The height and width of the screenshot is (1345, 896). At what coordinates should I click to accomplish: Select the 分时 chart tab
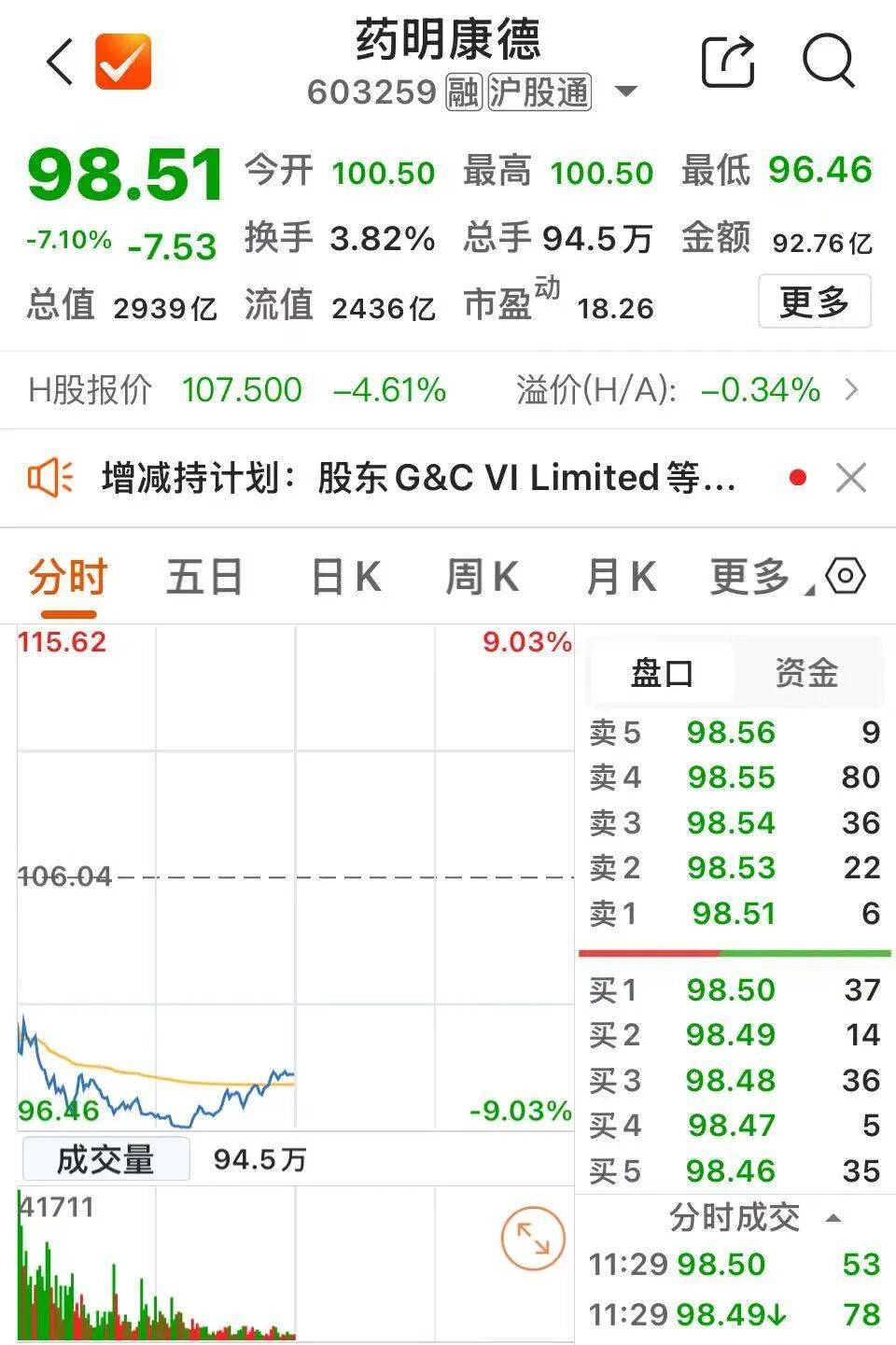pos(68,577)
